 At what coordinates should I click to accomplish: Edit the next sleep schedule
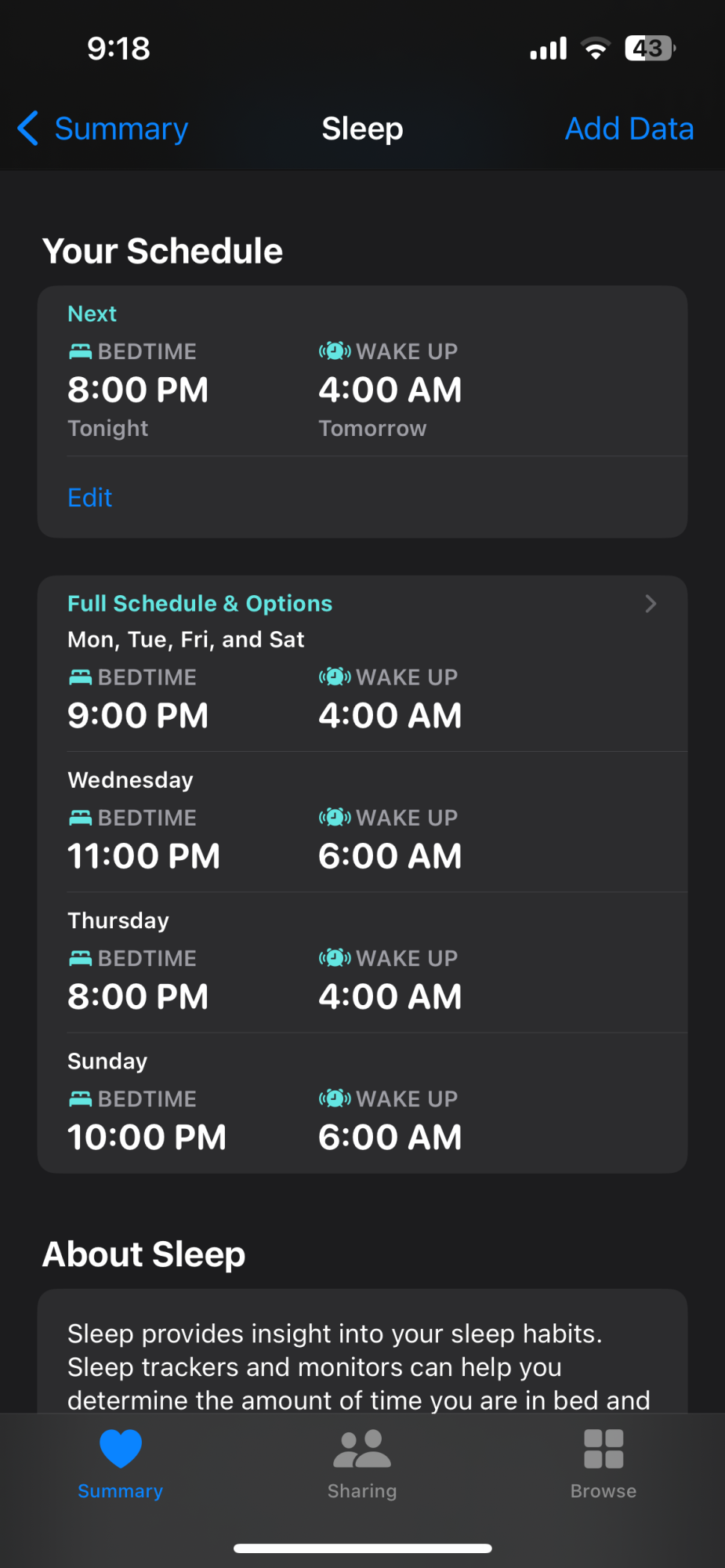coord(89,498)
